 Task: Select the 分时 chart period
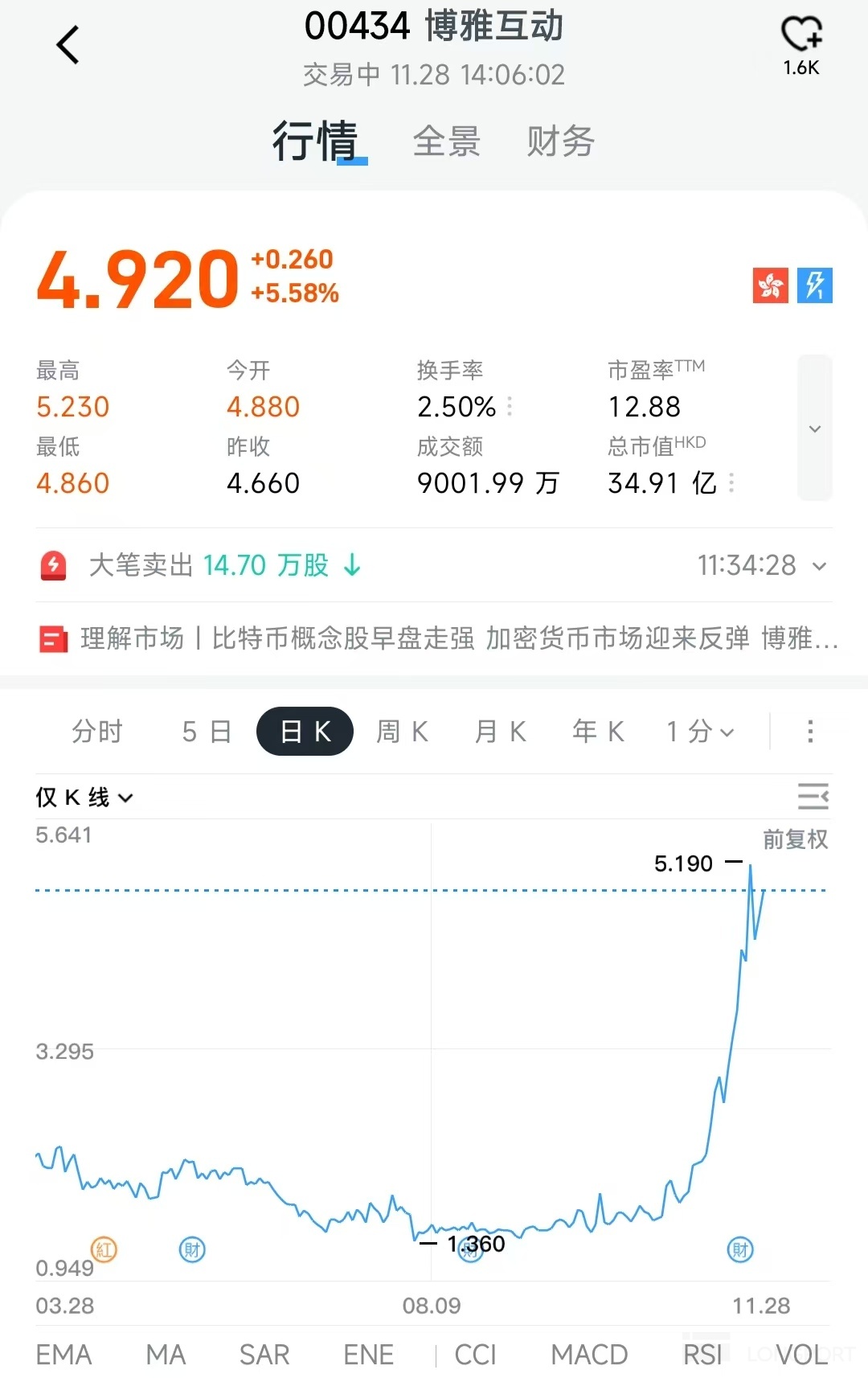(x=97, y=732)
